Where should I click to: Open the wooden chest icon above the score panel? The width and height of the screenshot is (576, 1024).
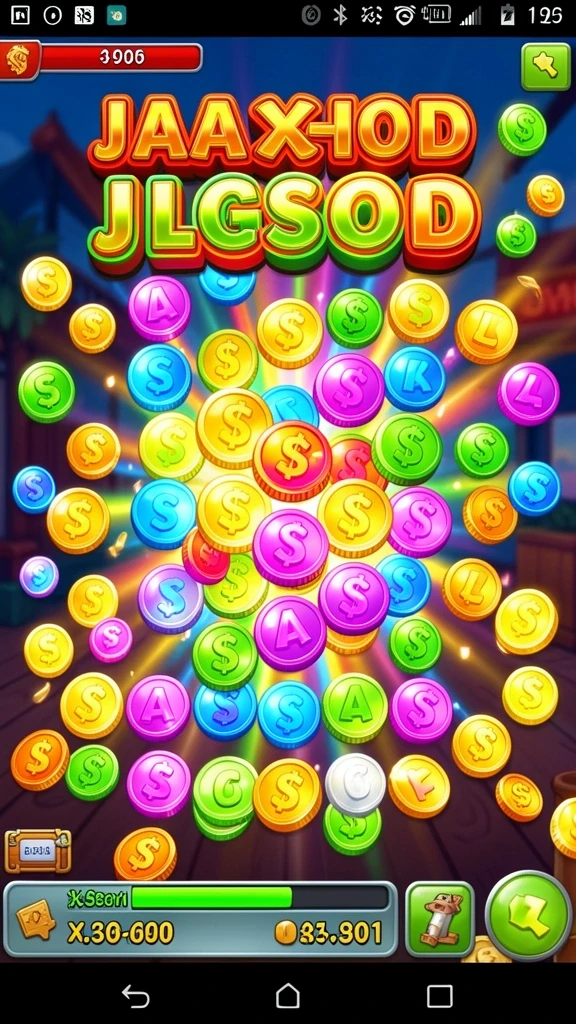tap(38, 851)
